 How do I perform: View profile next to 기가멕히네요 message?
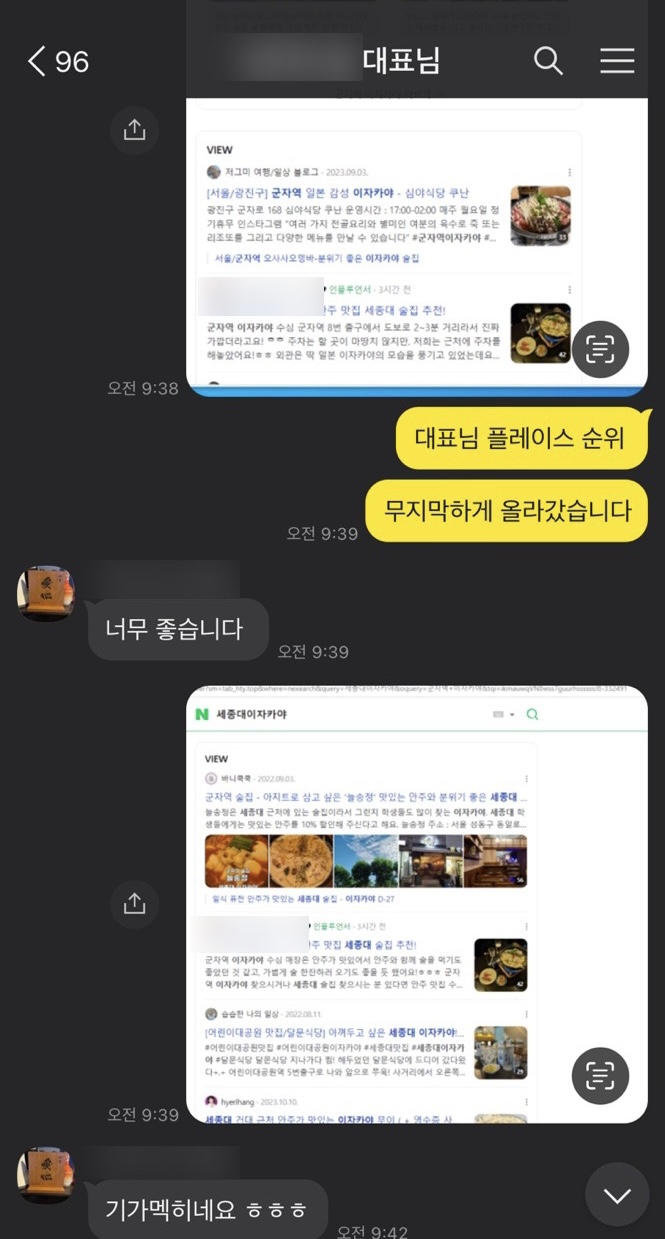[x=45, y=1175]
